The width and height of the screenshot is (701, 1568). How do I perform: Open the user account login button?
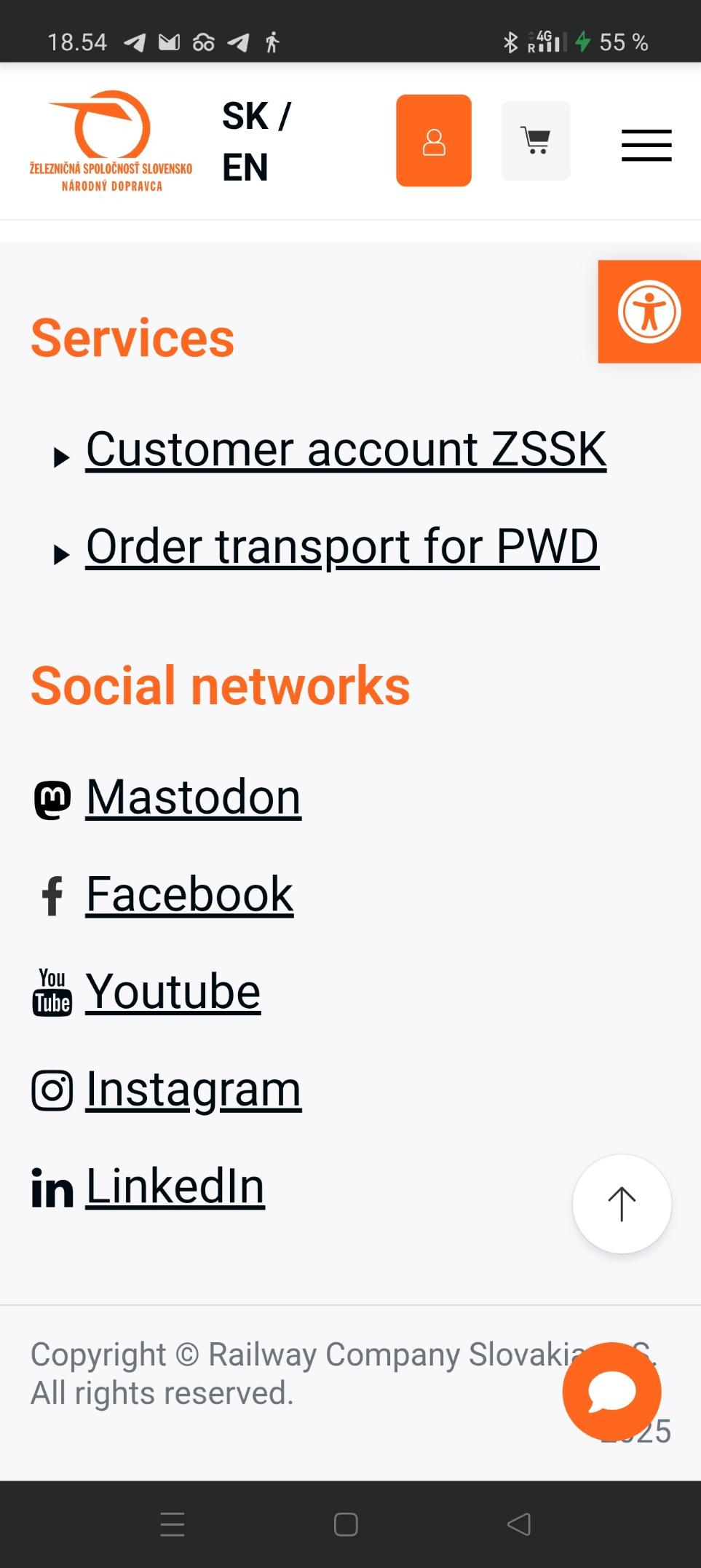[x=433, y=141]
